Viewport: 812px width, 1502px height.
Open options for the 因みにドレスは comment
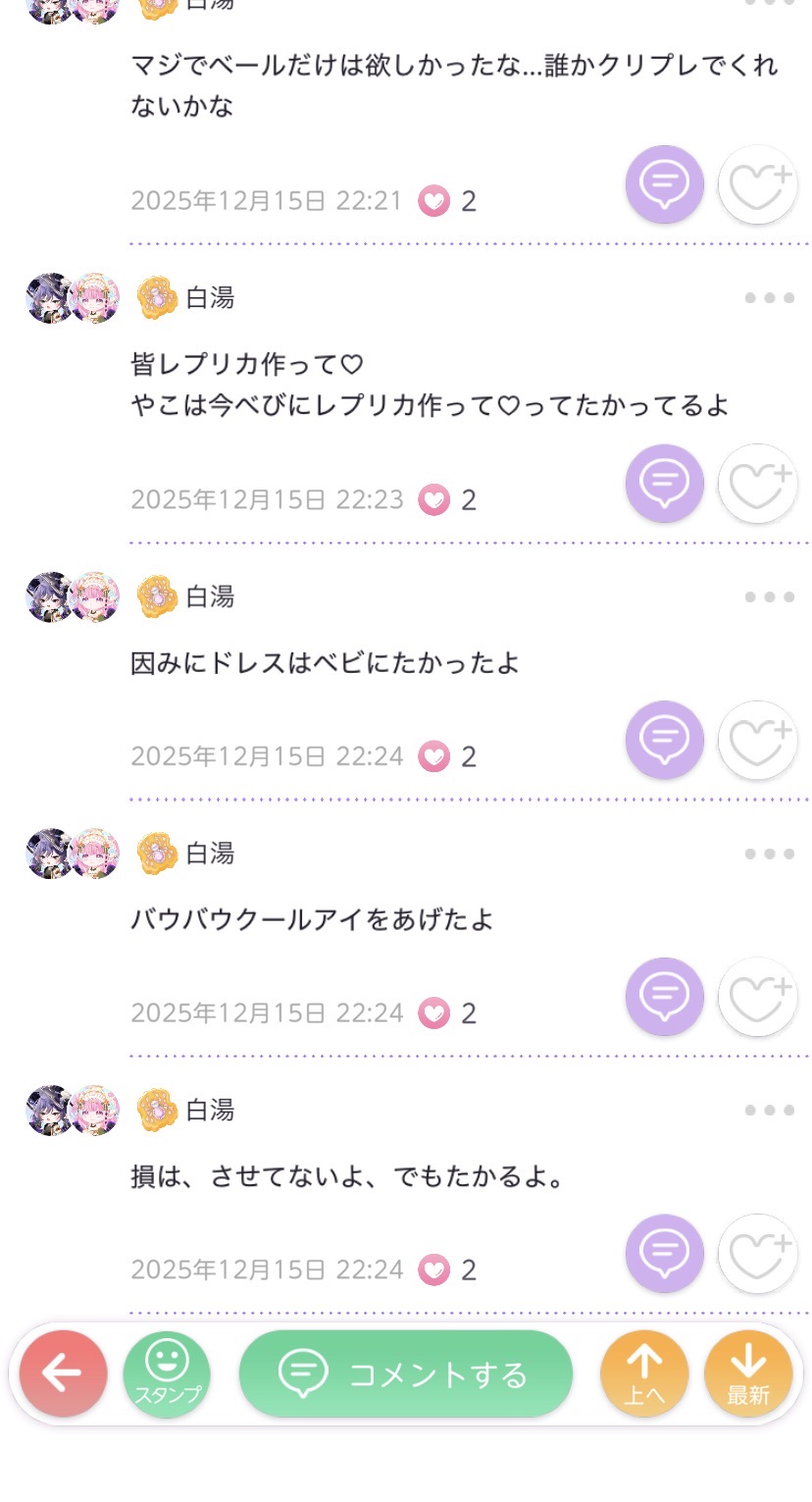[x=769, y=597]
